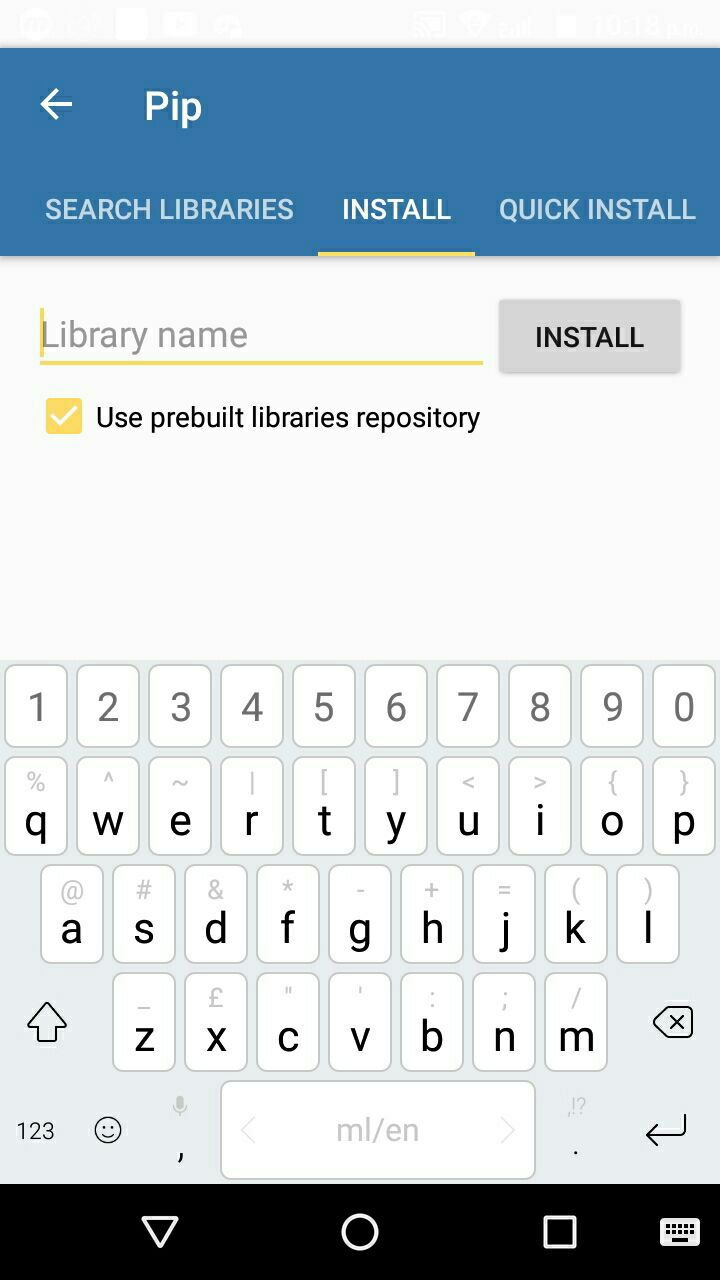Switch keyboard to 123 symbols layout

tap(35, 1130)
